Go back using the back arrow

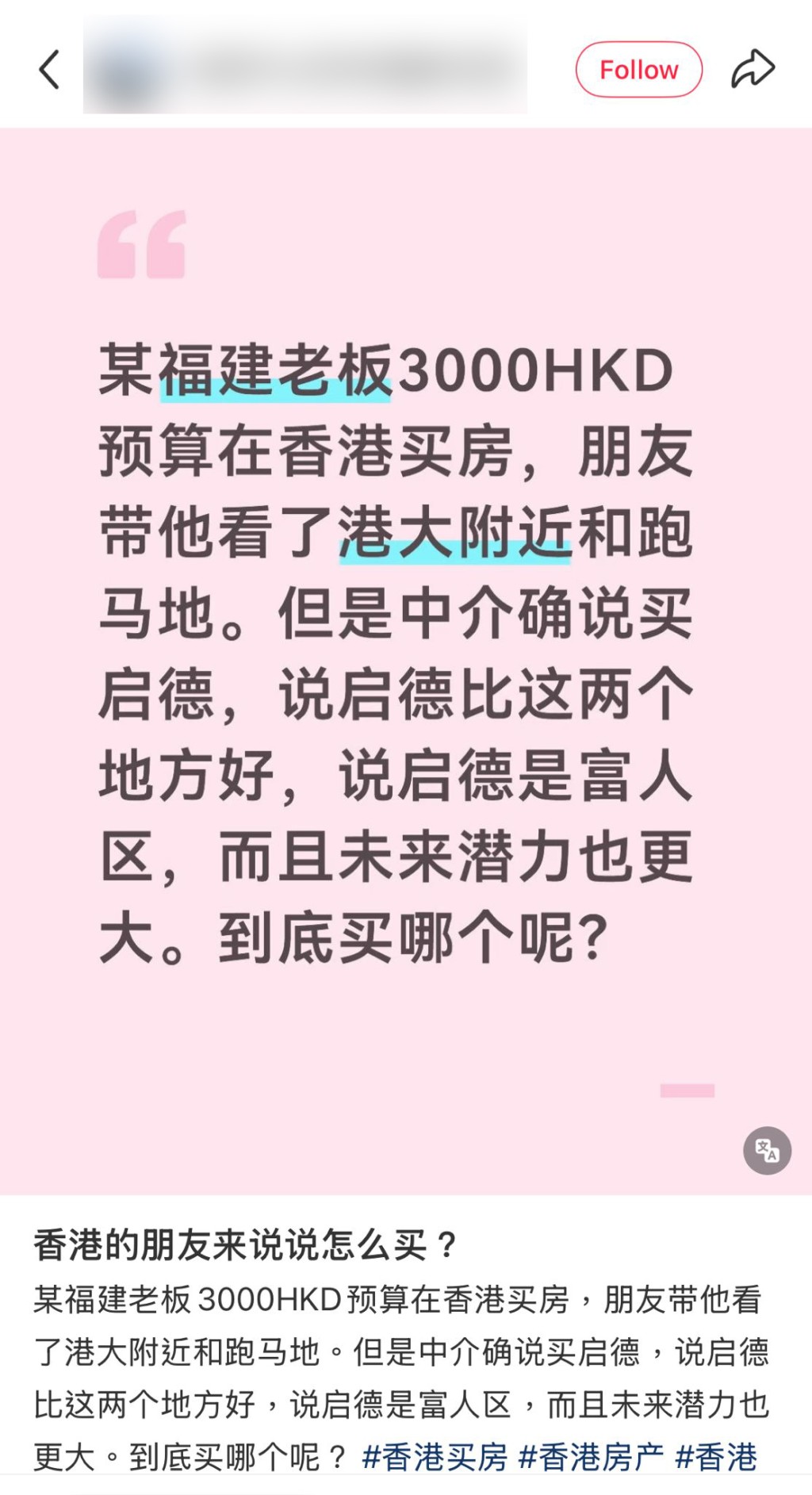pos(49,70)
